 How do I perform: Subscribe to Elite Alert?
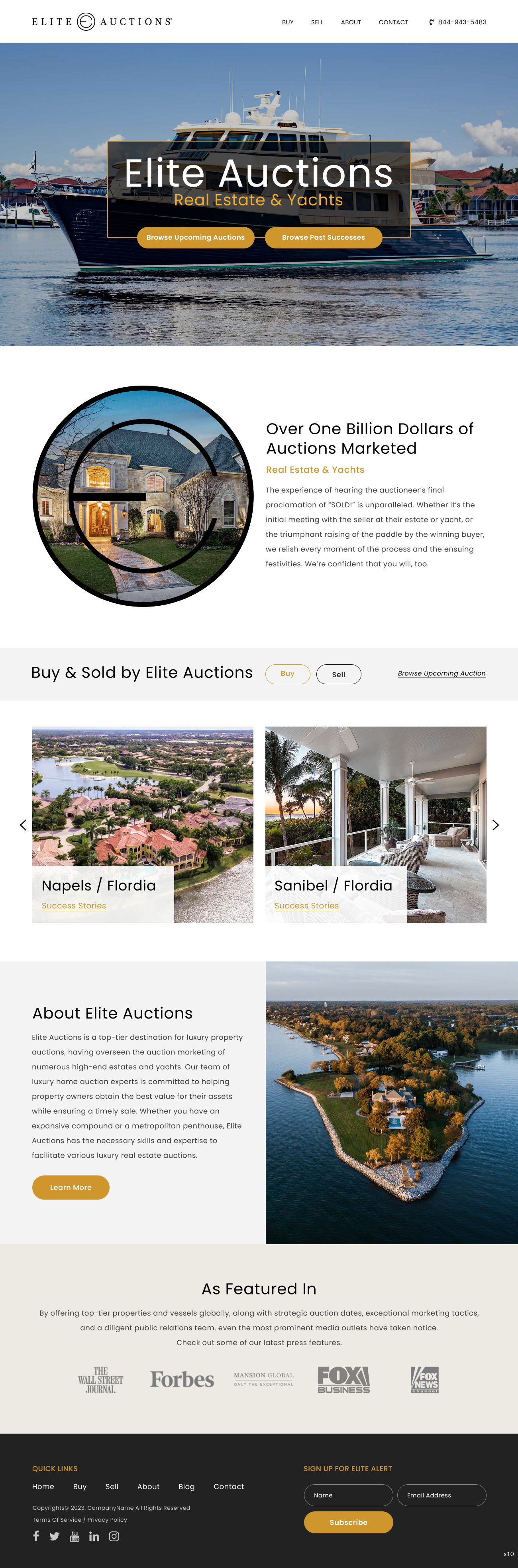click(x=348, y=1523)
